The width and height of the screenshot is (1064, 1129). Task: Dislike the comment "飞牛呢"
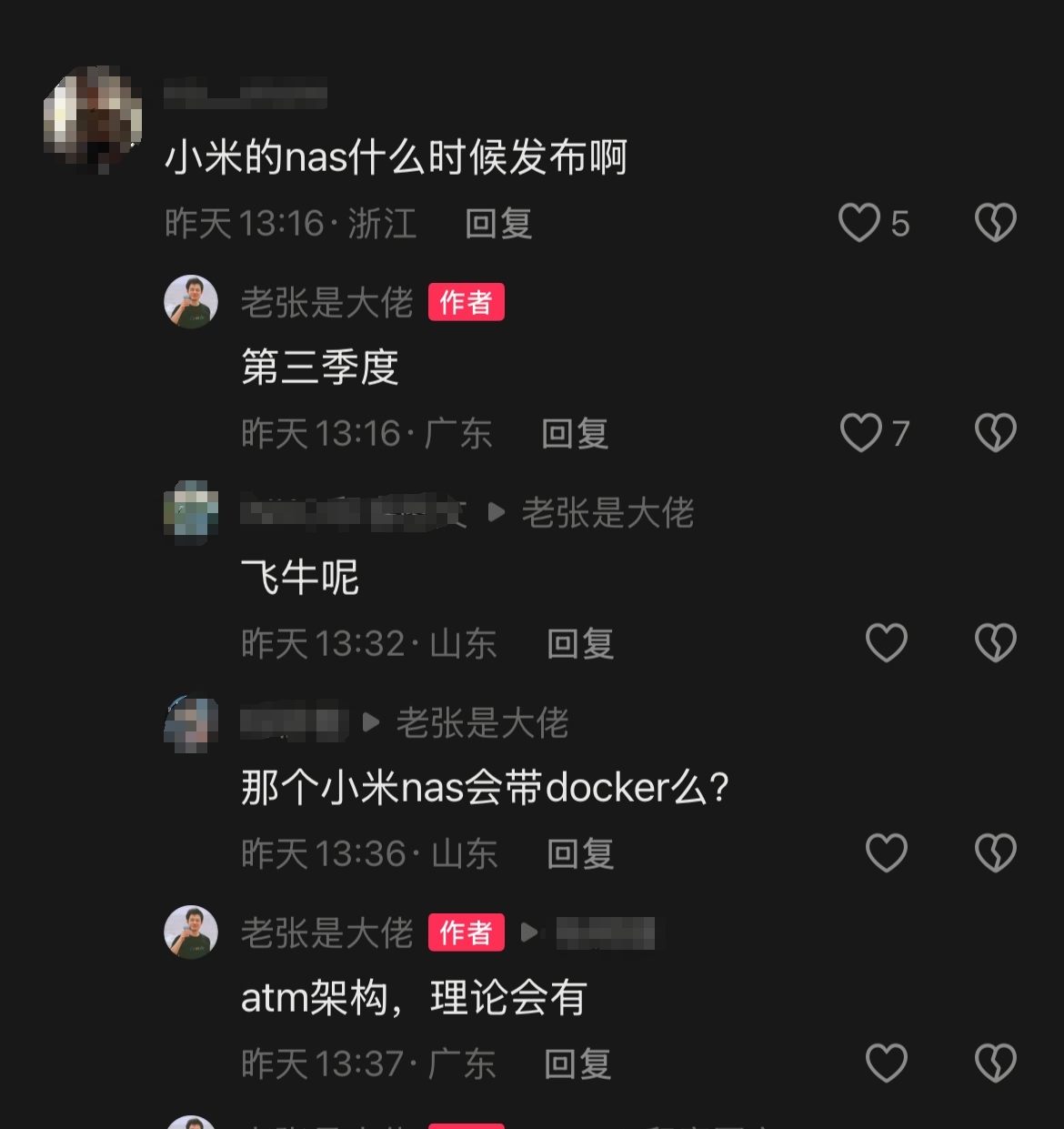click(995, 643)
